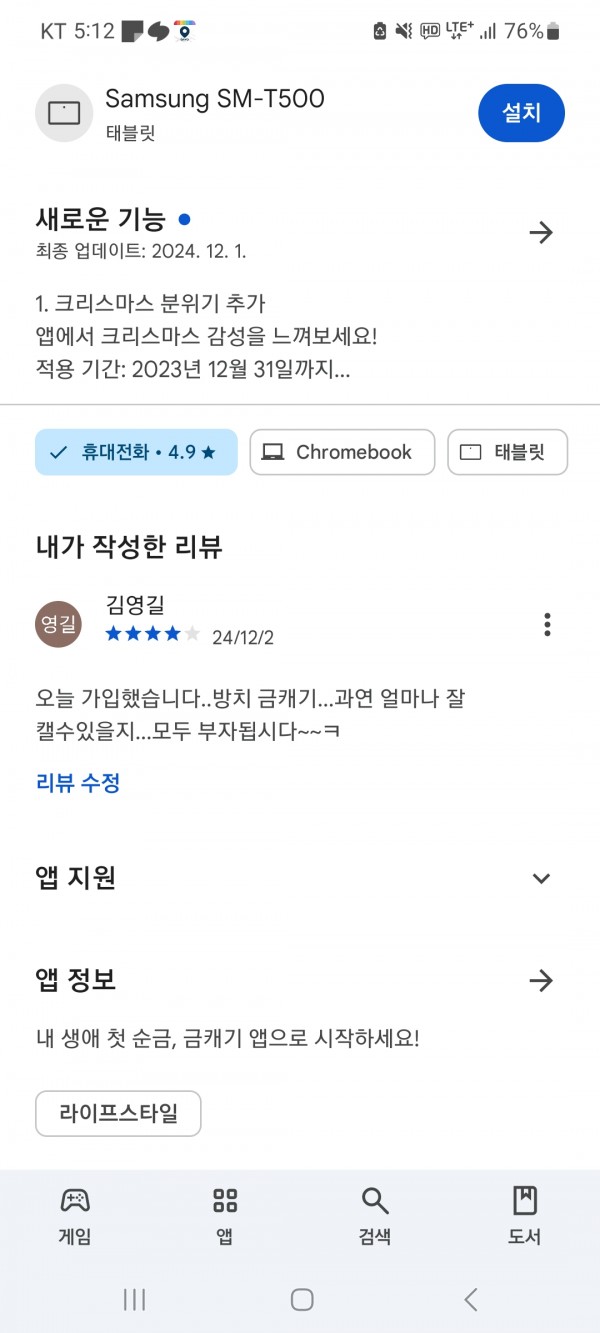This screenshot has width=600, height=1333.
Task: Expand the 앱 지원 section
Action: 541,879
